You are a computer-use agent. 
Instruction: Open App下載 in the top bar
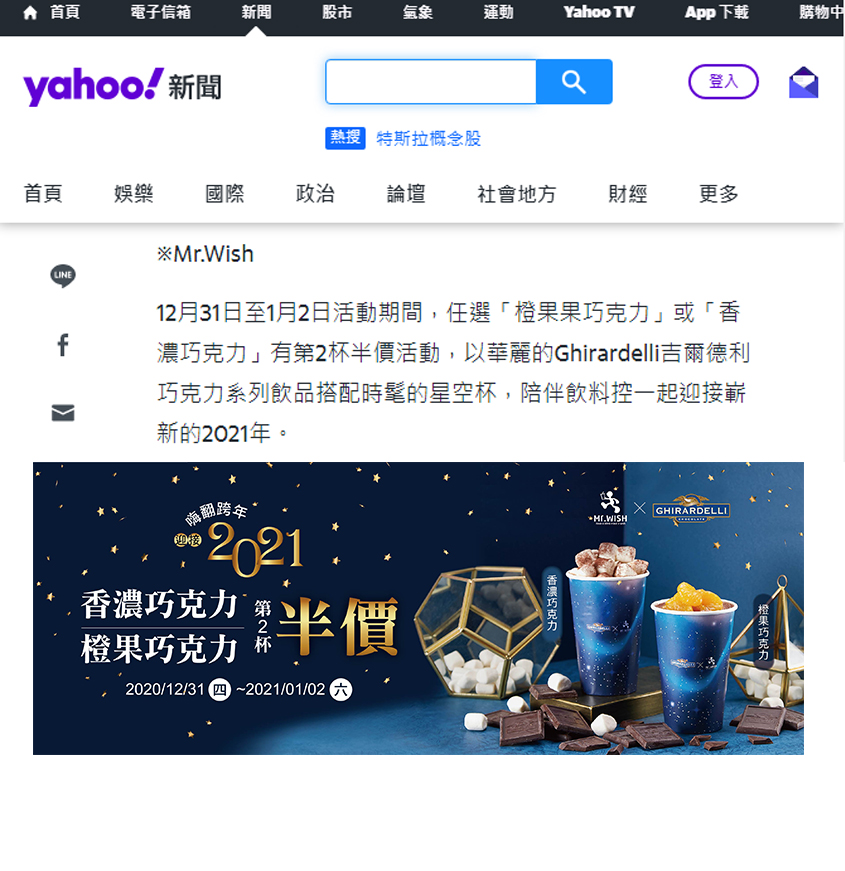tap(716, 12)
